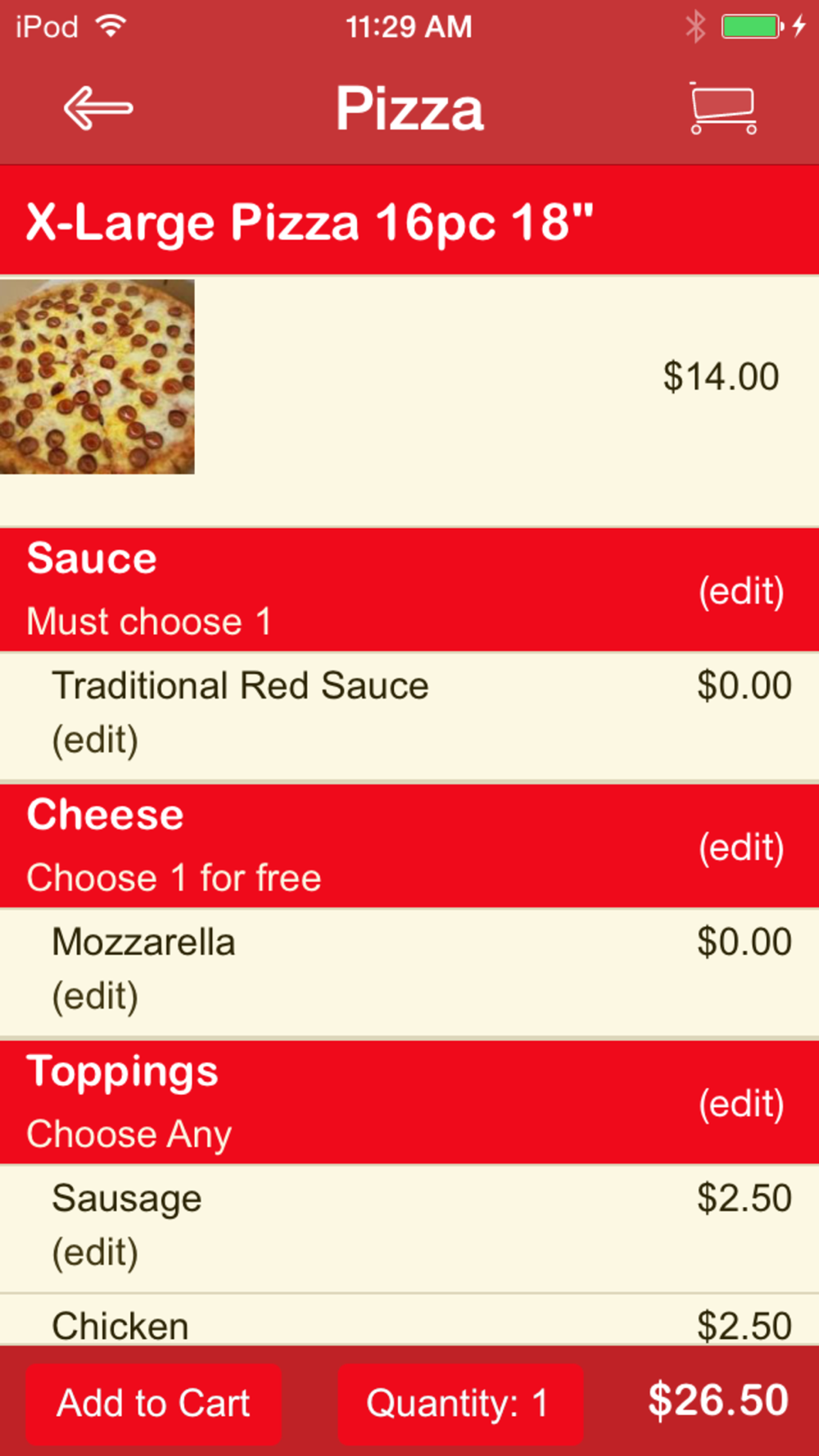819x1456 pixels.
Task: Edit the Traditional Red Sauce selection
Action: 95,740
